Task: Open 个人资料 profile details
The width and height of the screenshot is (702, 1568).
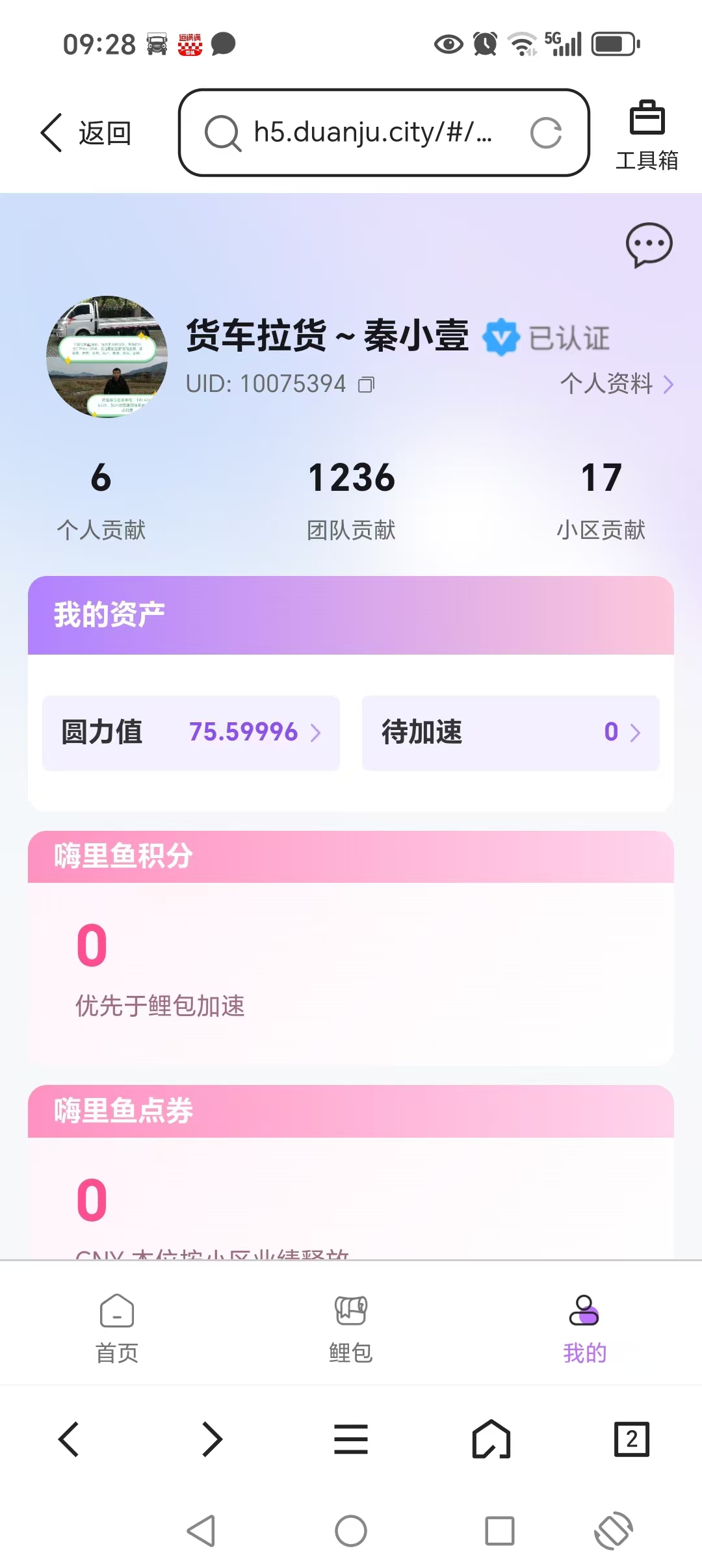Action: 616,384
